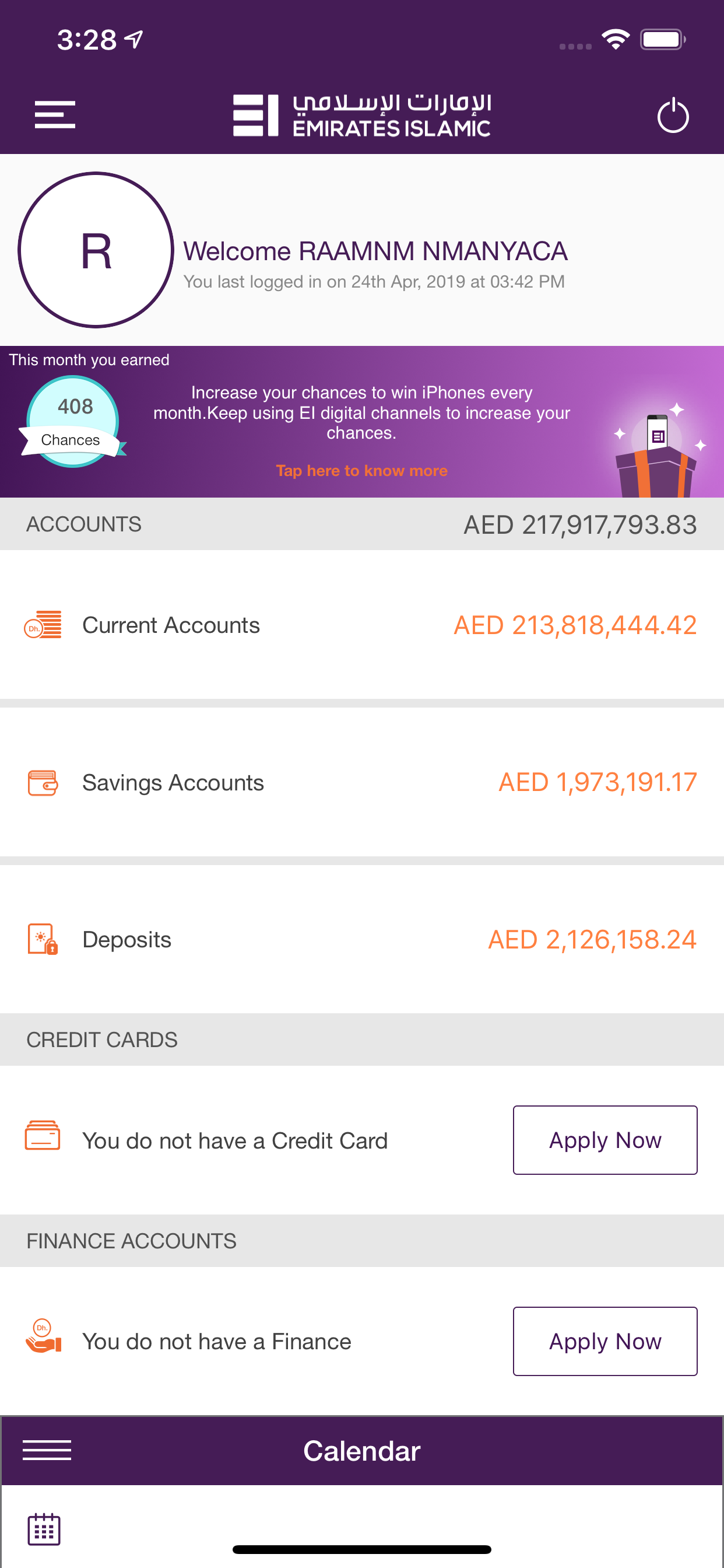Select the Current Accounts coins icon
Image resolution: width=724 pixels, height=1568 pixels.
(43, 624)
